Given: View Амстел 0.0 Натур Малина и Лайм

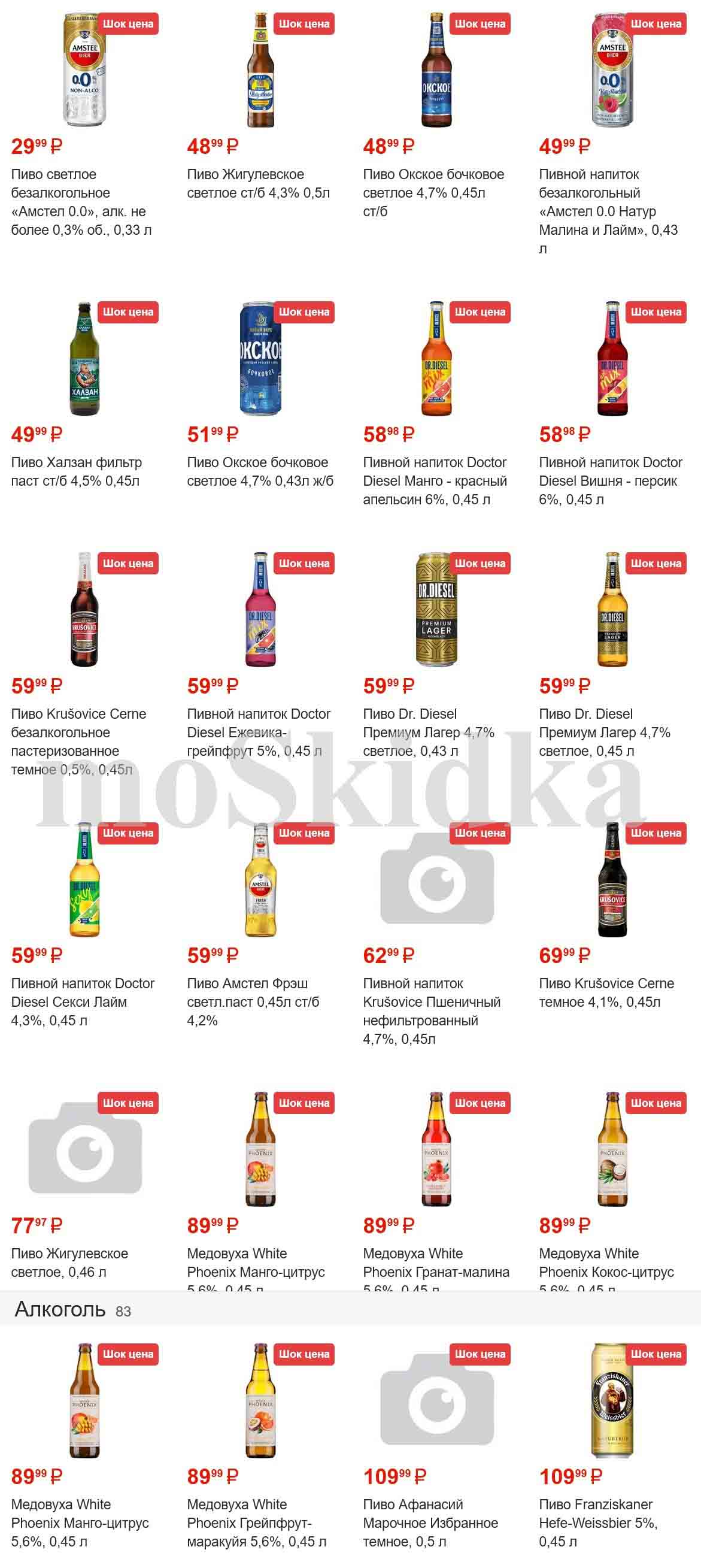Looking at the screenshot, I should [612, 70].
